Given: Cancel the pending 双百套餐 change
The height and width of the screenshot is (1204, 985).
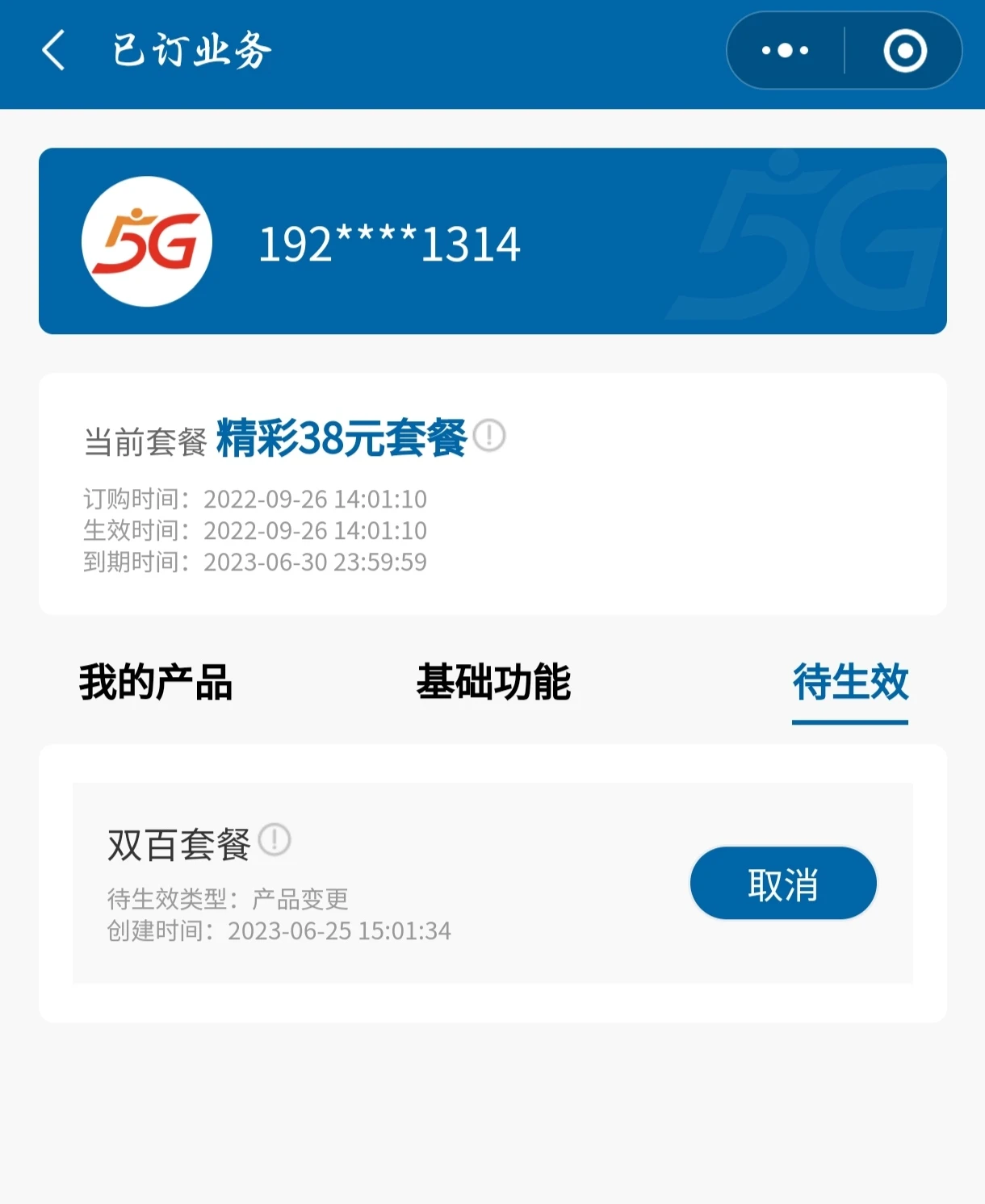Looking at the screenshot, I should [x=782, y=884].
